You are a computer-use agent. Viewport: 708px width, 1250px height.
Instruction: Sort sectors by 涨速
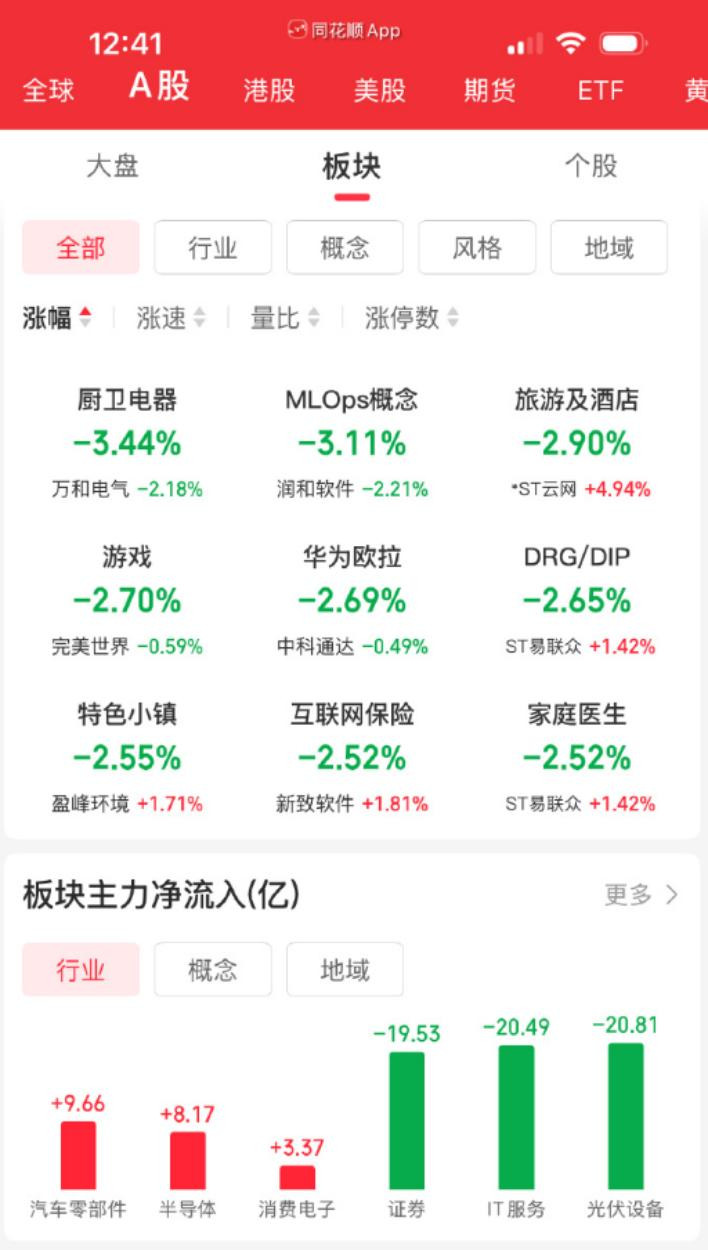[171, 319]
